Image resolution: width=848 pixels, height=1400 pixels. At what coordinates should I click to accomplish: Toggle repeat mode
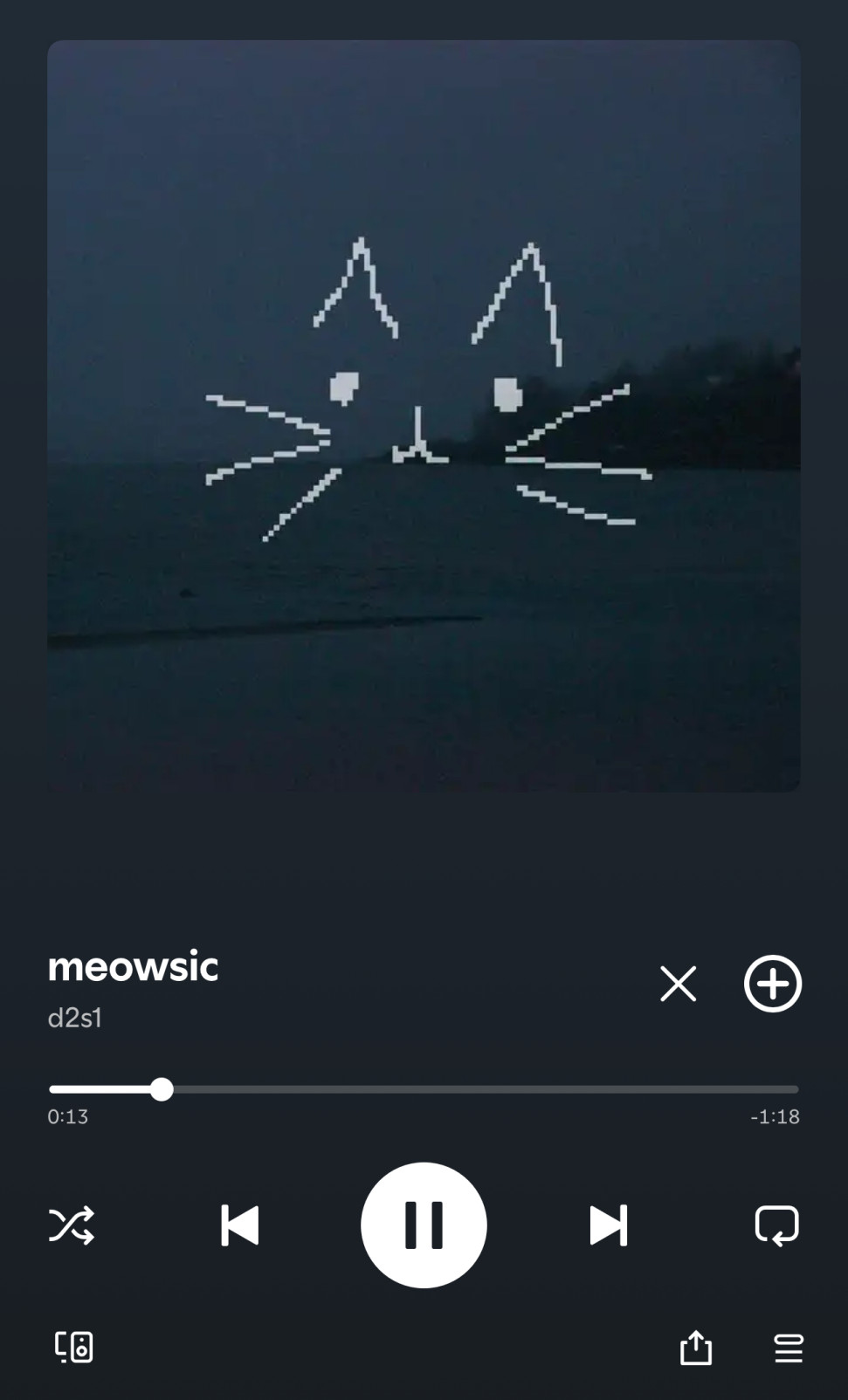(776, 1225)
